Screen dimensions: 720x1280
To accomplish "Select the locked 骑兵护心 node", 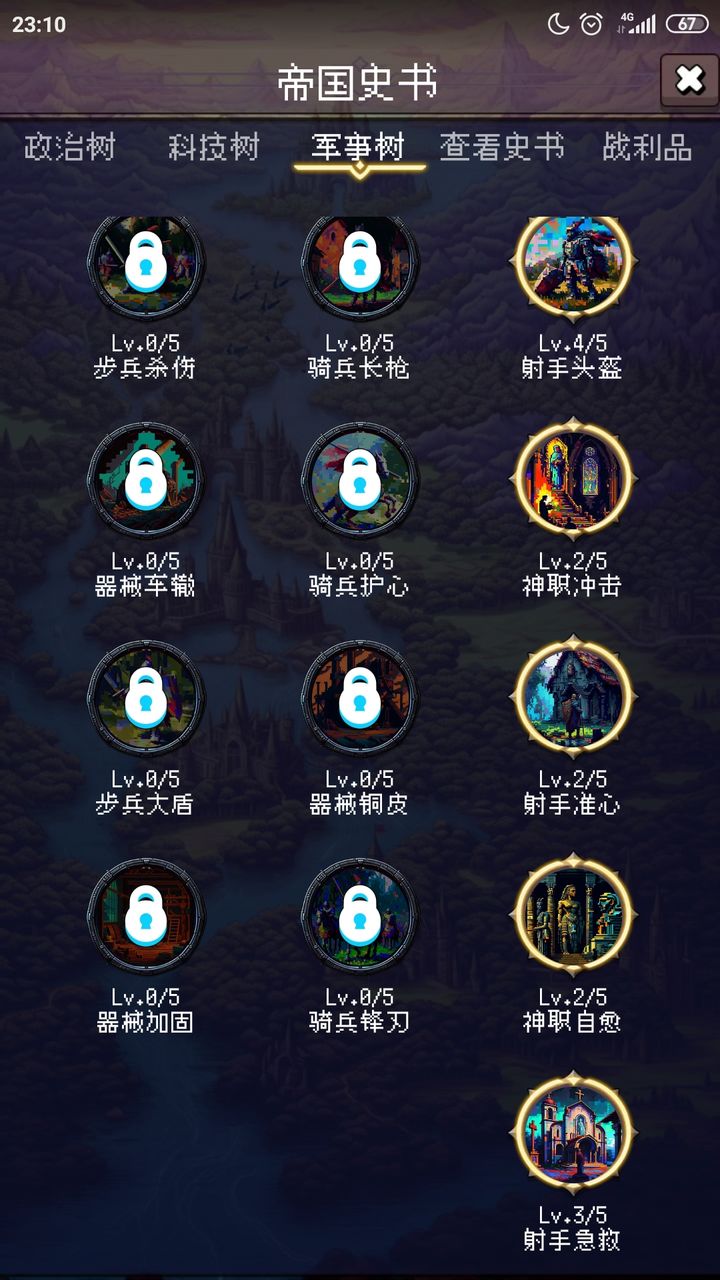I will 360,480.
